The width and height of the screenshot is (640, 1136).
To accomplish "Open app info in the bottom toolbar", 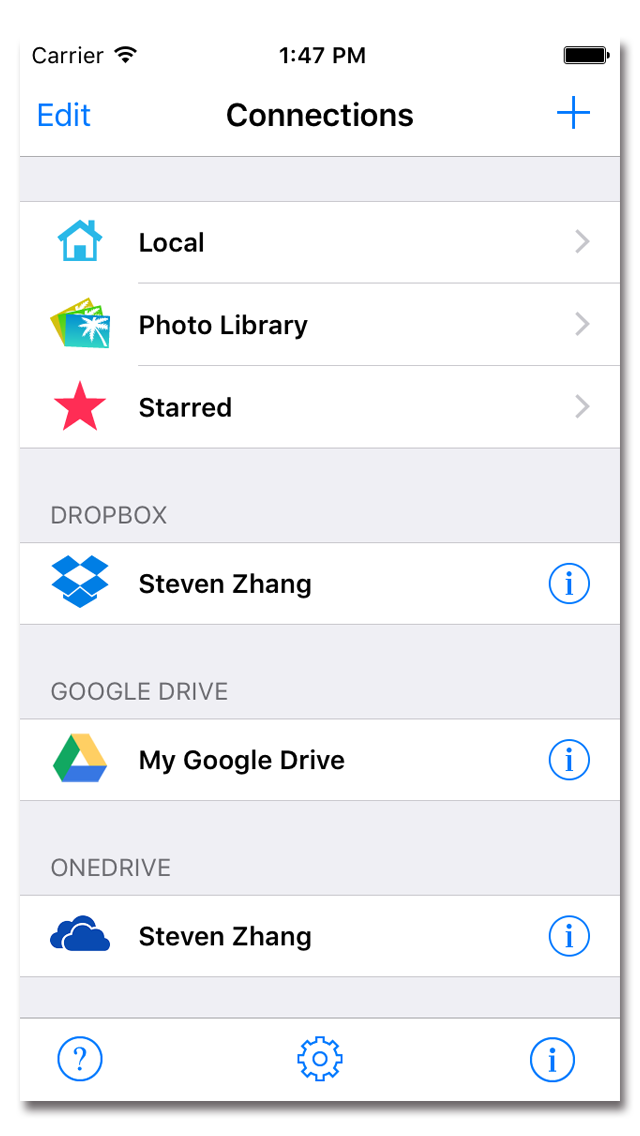I will click(x=552, y=1059).
